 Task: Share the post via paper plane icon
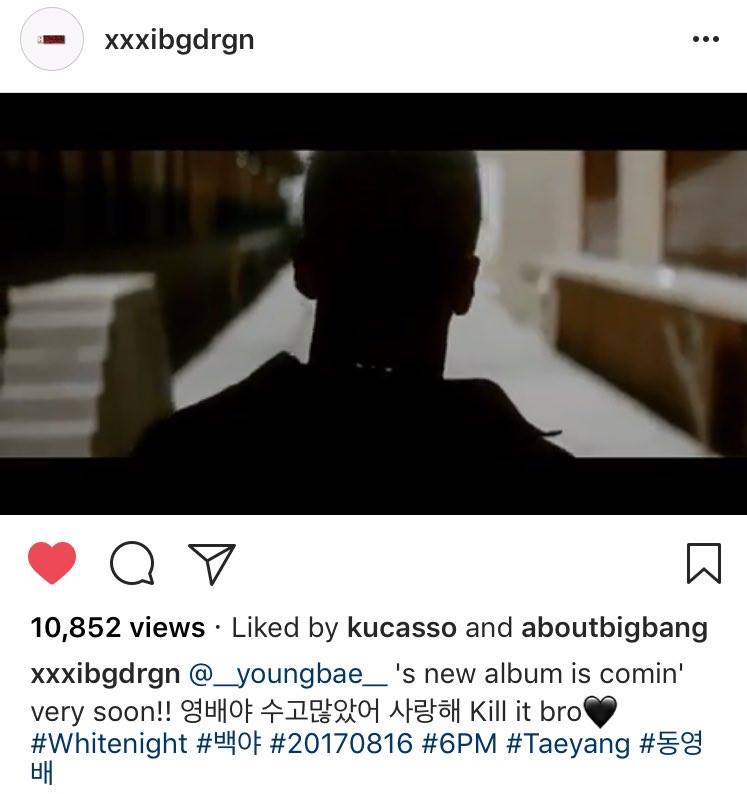pos(212,563)
